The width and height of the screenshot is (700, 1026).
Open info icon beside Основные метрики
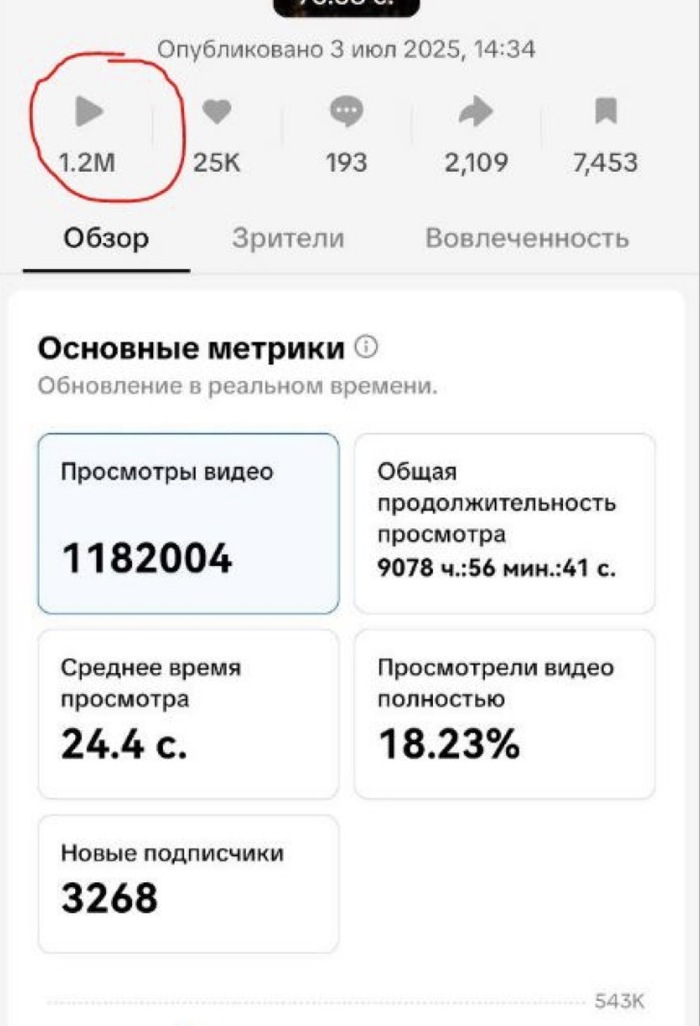[367, 348]
